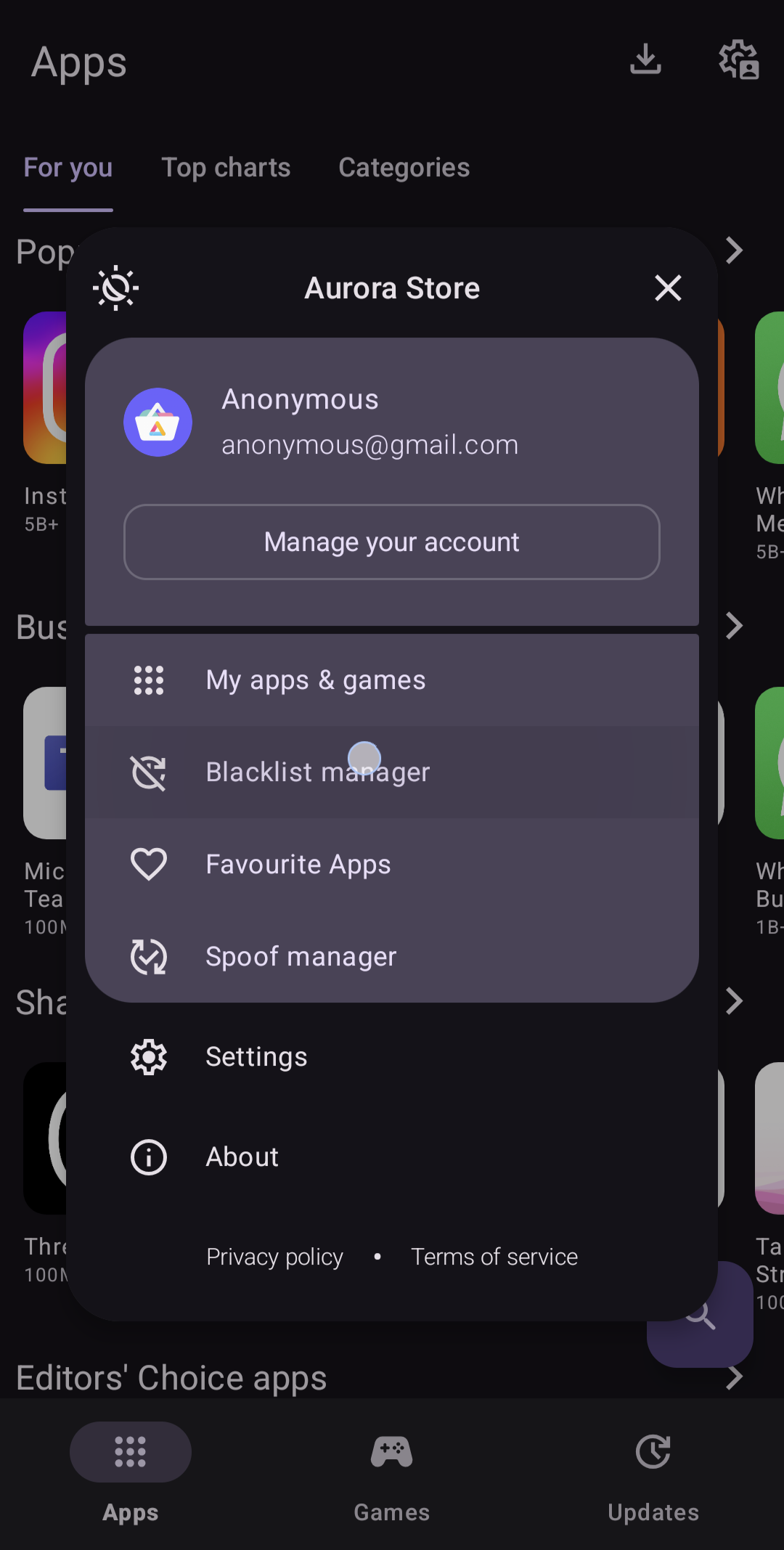Open Blacklist manager

tap(392, 772)
